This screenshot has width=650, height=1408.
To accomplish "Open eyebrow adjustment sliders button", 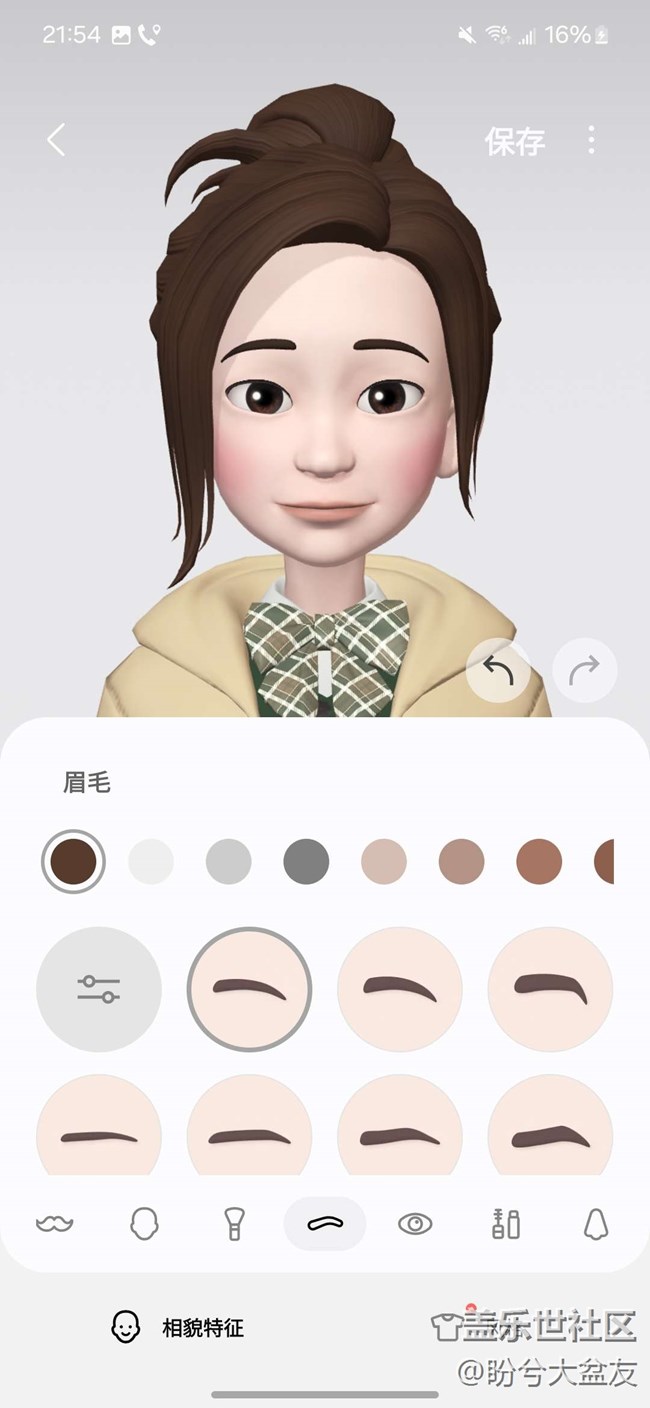I will click(x=98, y=989).
